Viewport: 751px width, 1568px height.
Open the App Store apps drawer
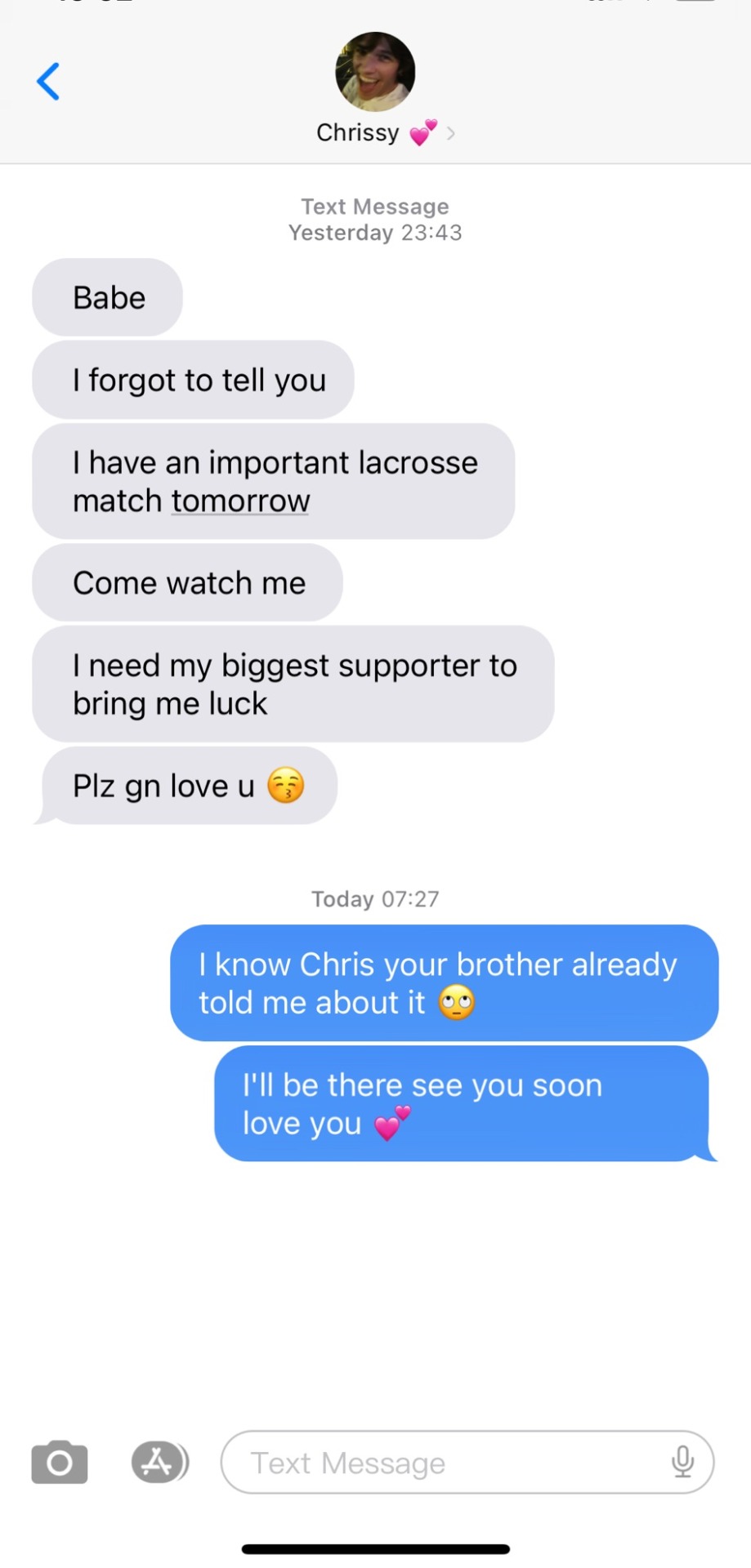pyautogui.click(x=159, y=1462)
